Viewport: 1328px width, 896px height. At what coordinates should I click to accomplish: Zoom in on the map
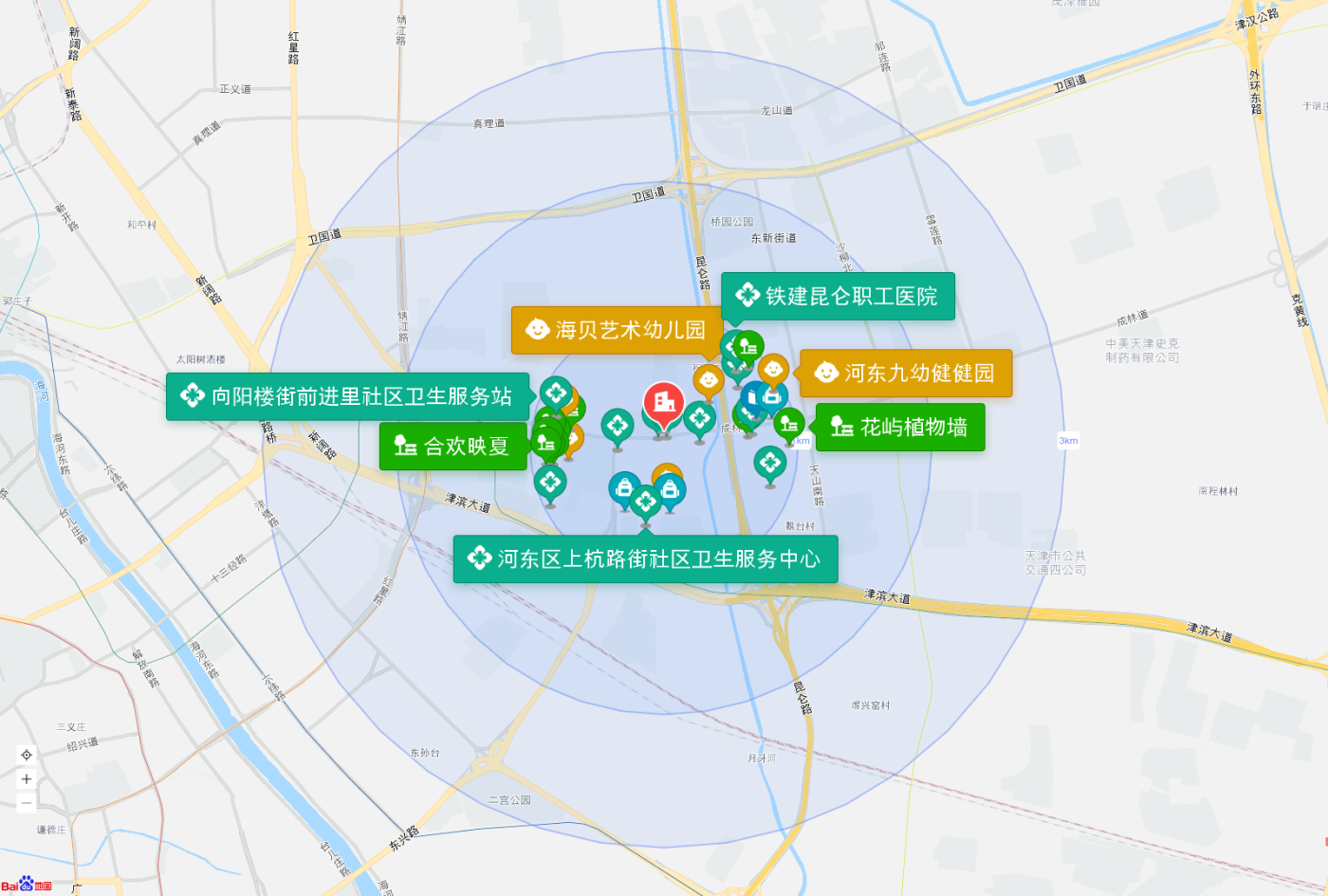click(x=27, y=778)
